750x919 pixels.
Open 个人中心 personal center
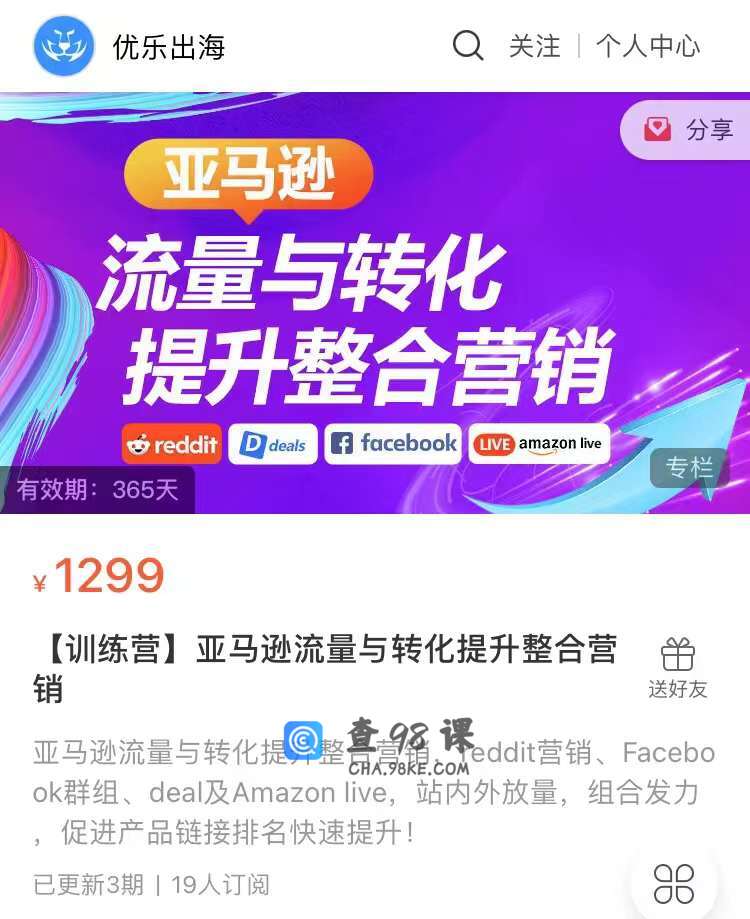tap(648, 46)
